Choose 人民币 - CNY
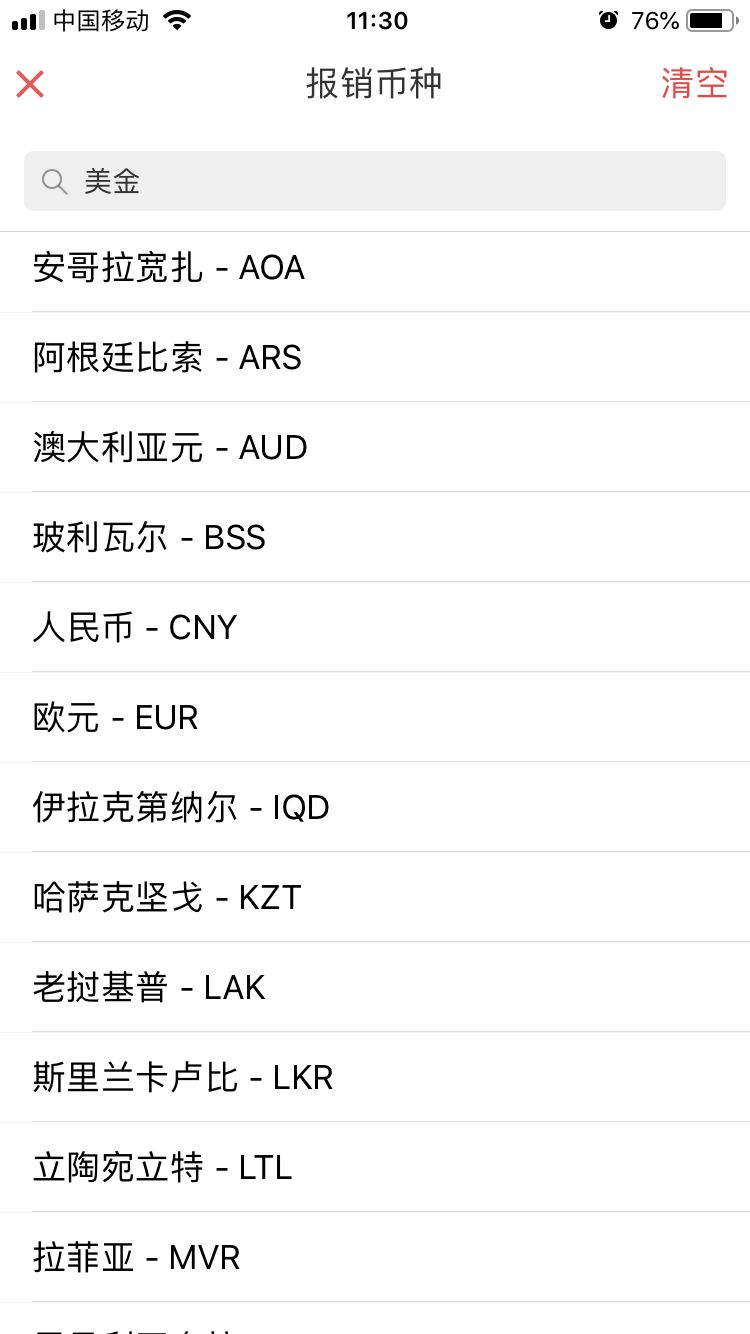The width and height of the screenshot is (750, 1334). [375, 627]
